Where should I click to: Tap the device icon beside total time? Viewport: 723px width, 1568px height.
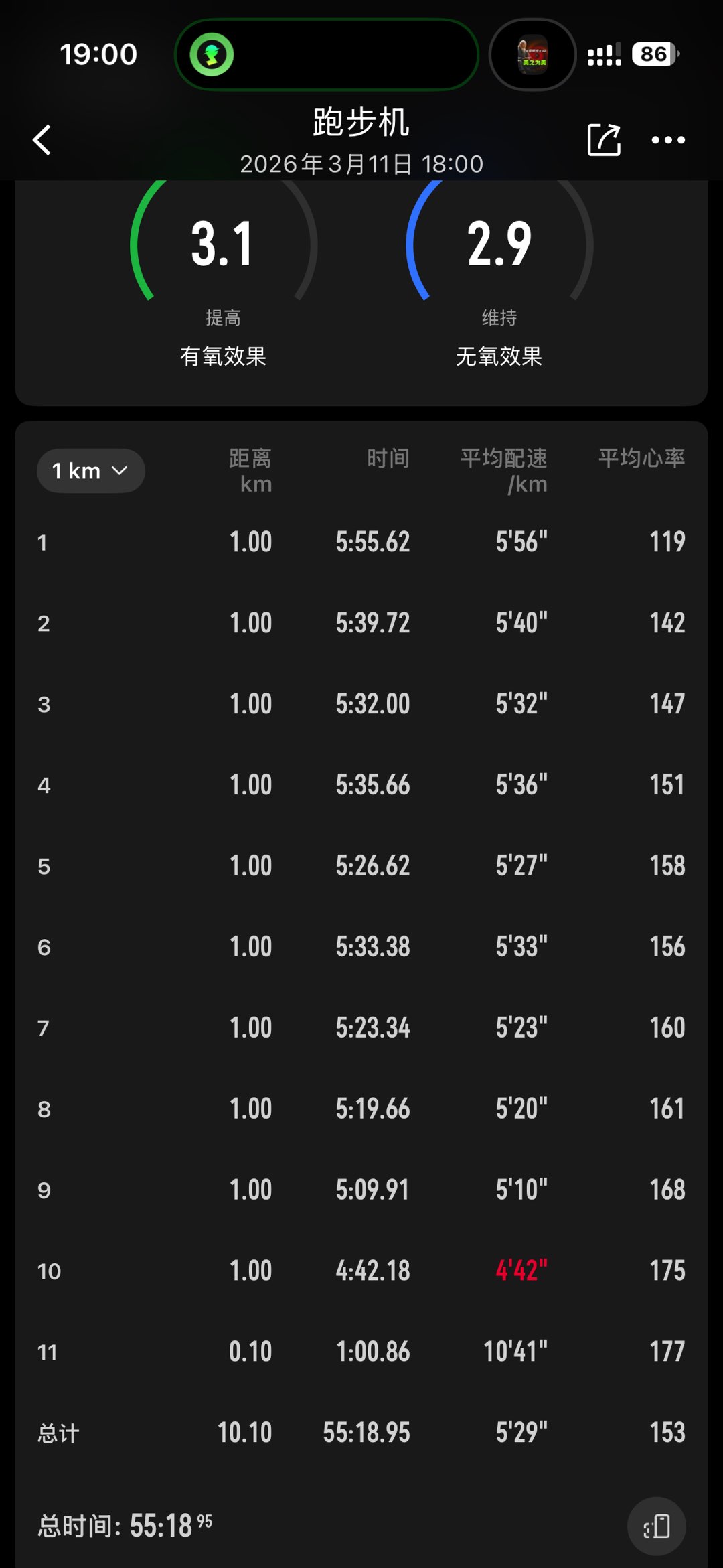point(657,1526)
